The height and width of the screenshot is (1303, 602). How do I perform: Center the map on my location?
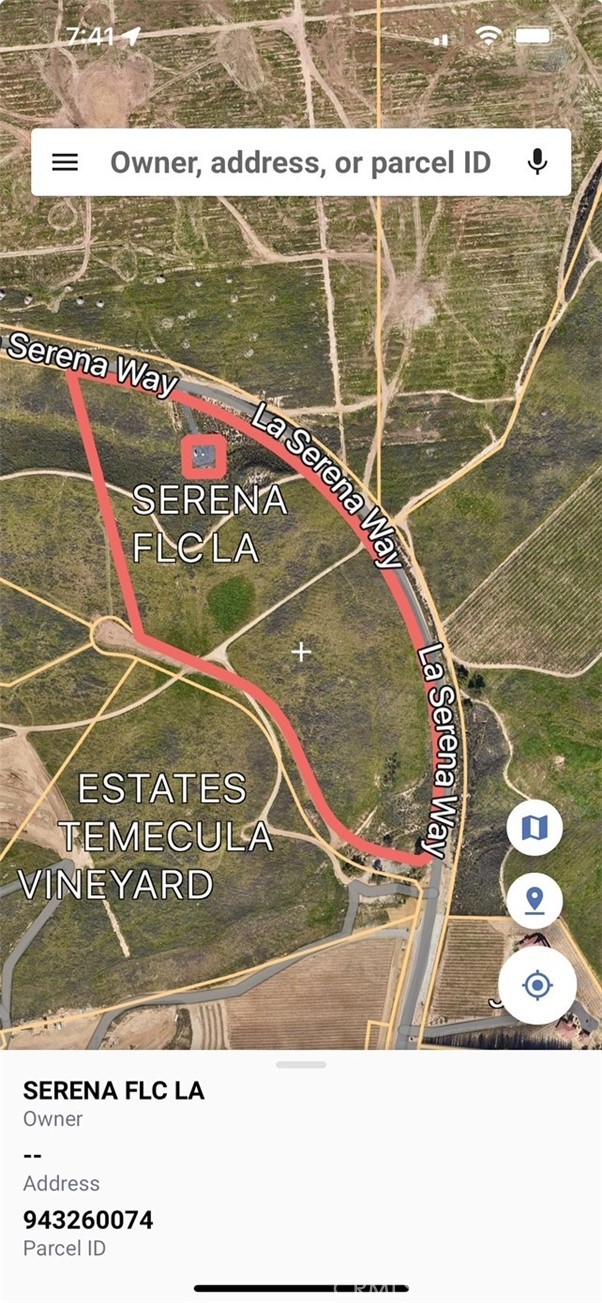tap(537, 986)
